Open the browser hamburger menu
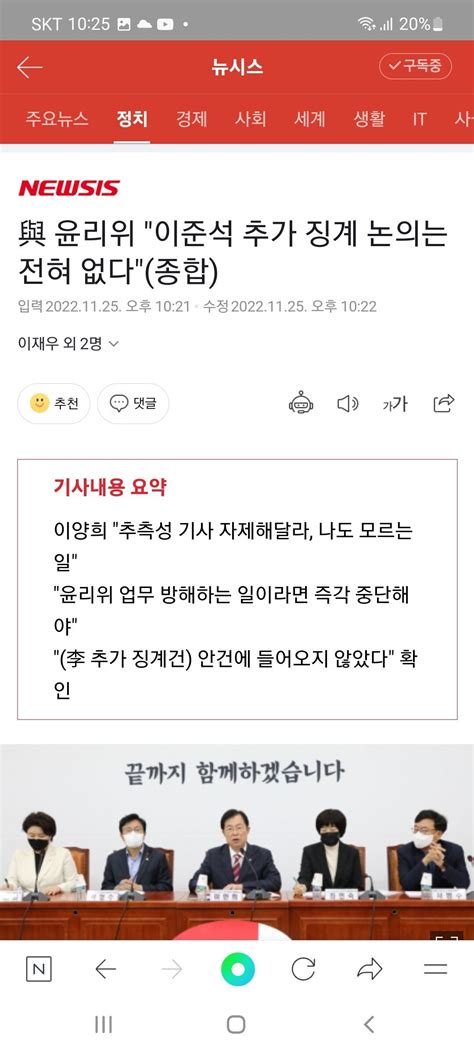 436,969
